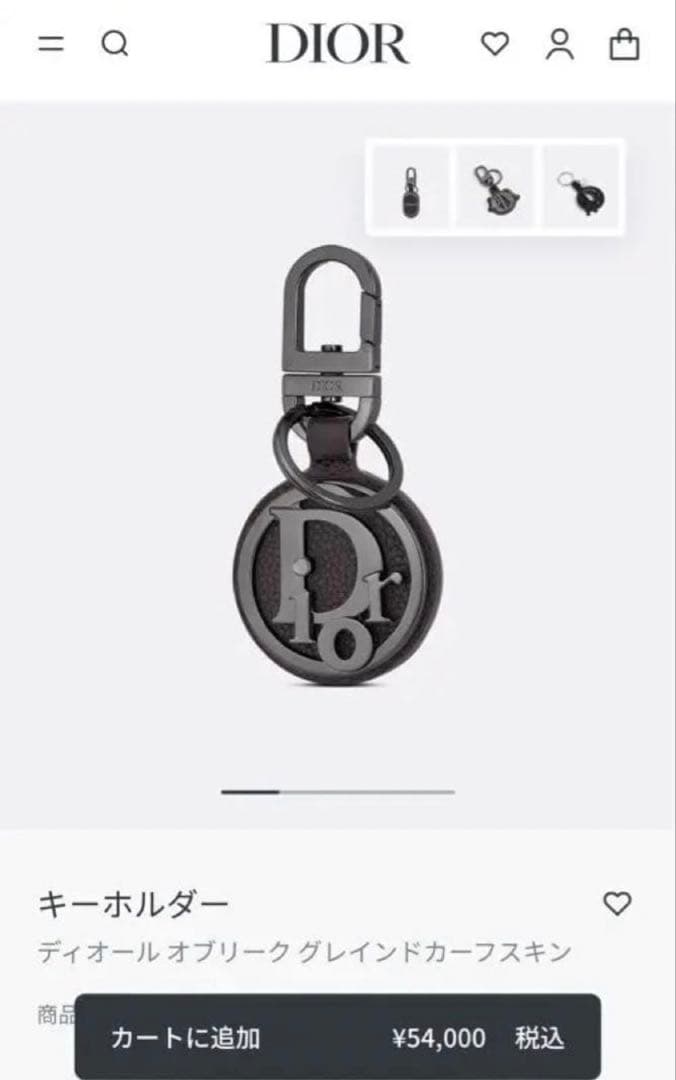Open the search magnifier
676x1080 pixels.
point(115,45)
